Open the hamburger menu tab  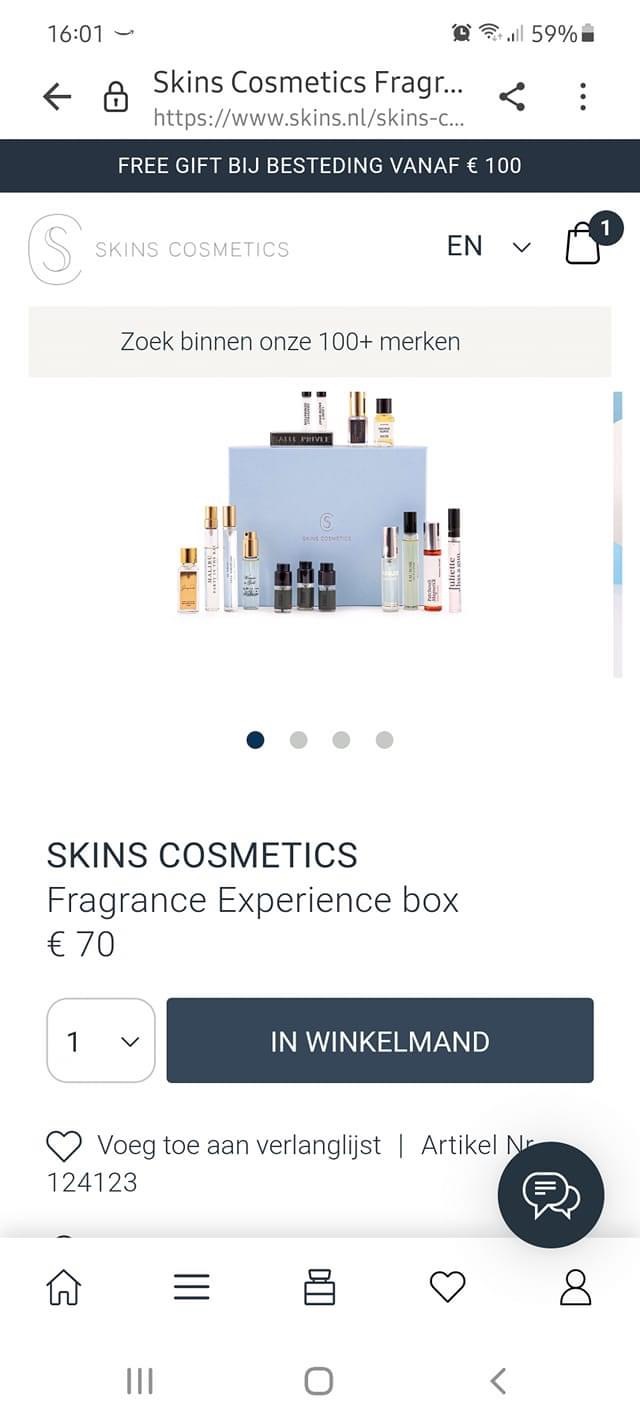click(192, 1287)
